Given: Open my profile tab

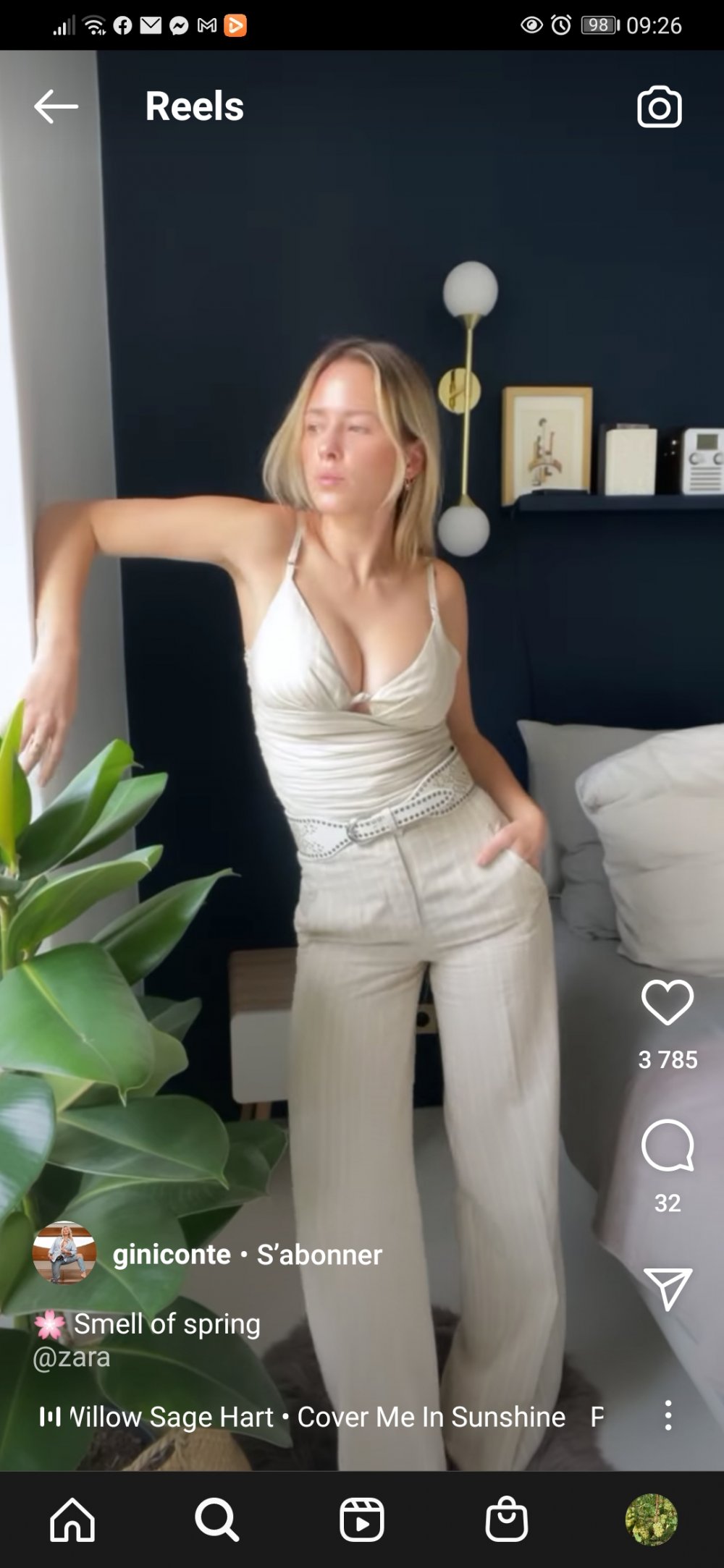Looking at the screenshot, I should tap(651, 1520).
